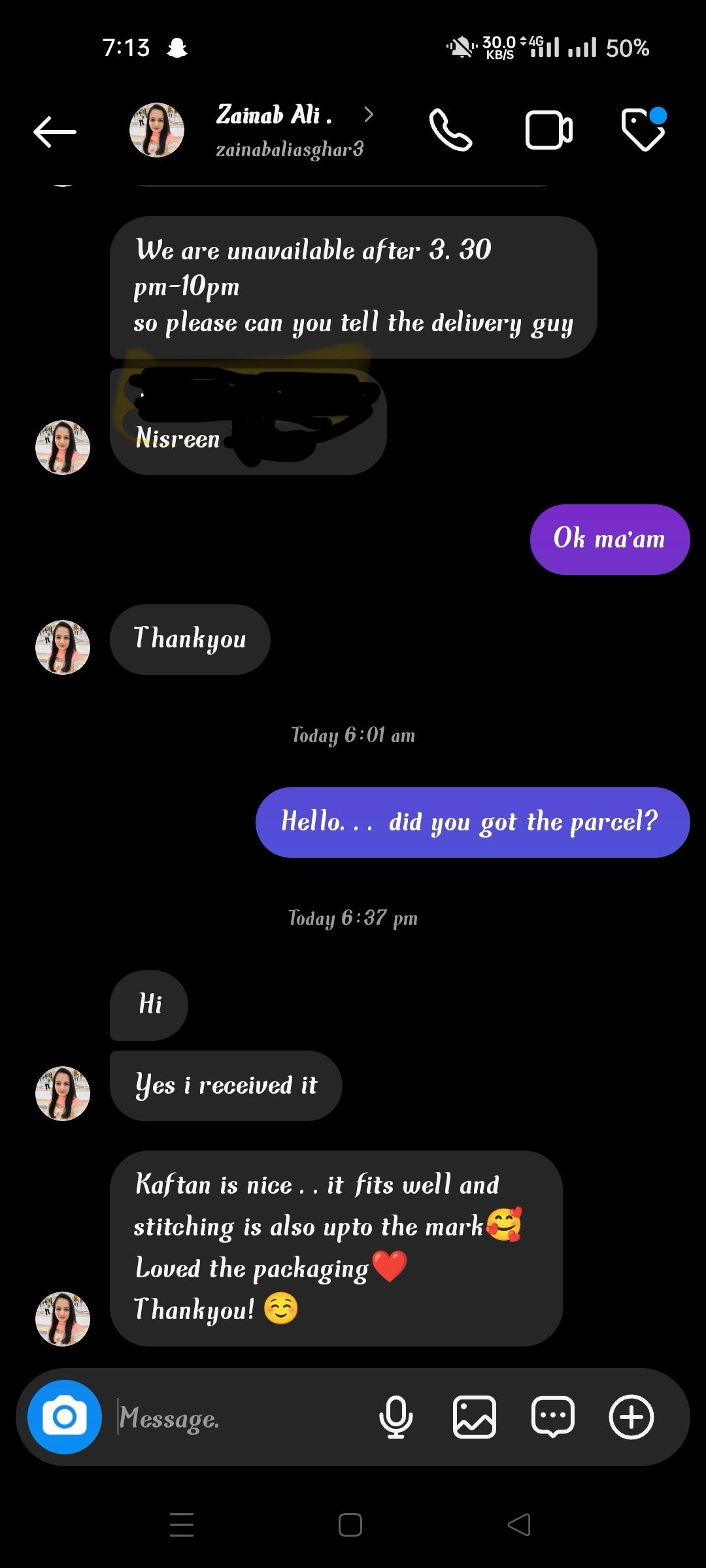Screen dimensions: 706x1568
Task: Record a voice message with the microphone
Action: 395,1416
